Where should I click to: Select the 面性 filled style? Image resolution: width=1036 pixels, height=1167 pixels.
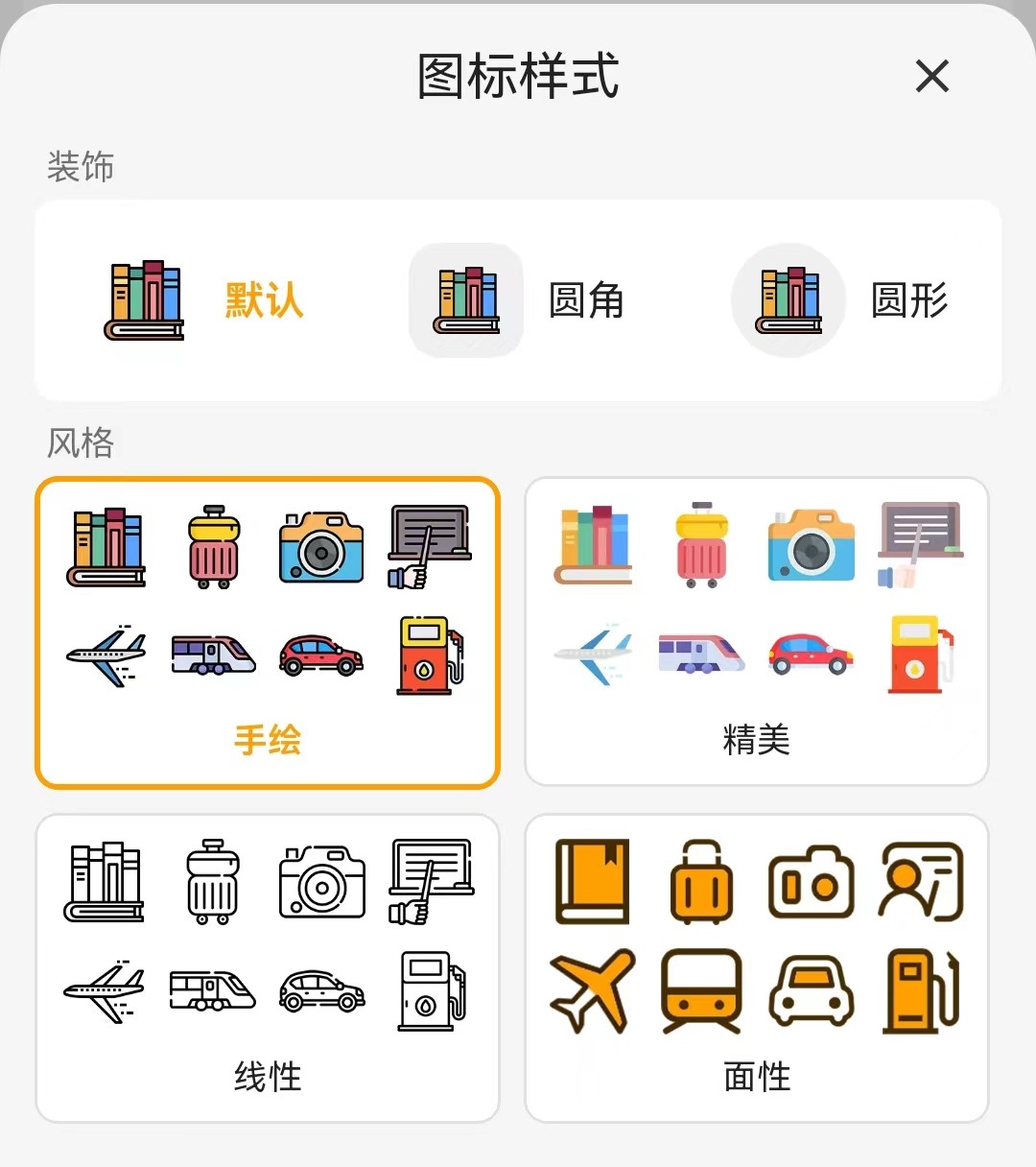pyautogui.click(x=756, y=967)
